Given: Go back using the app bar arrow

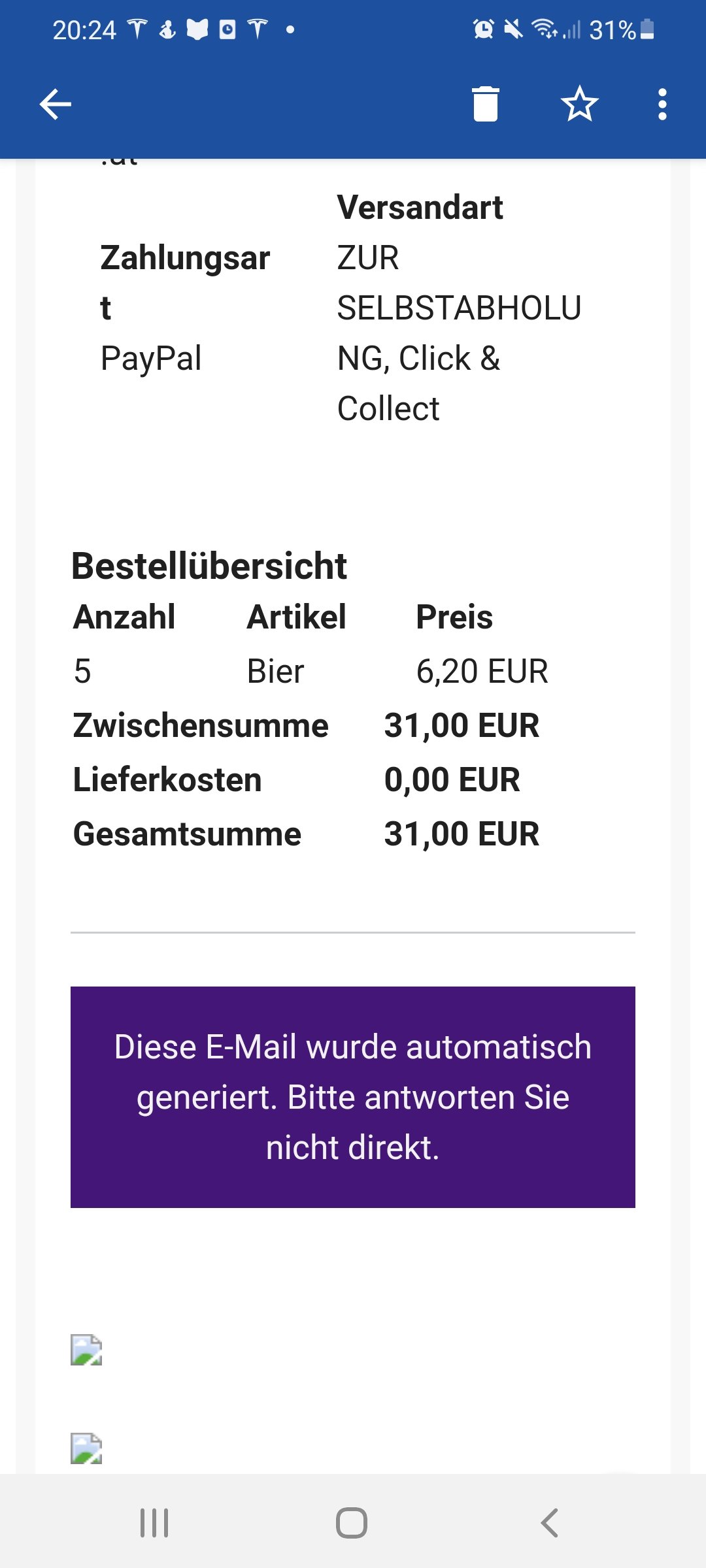Looking at the screenshot, I should tap(56, 105).
